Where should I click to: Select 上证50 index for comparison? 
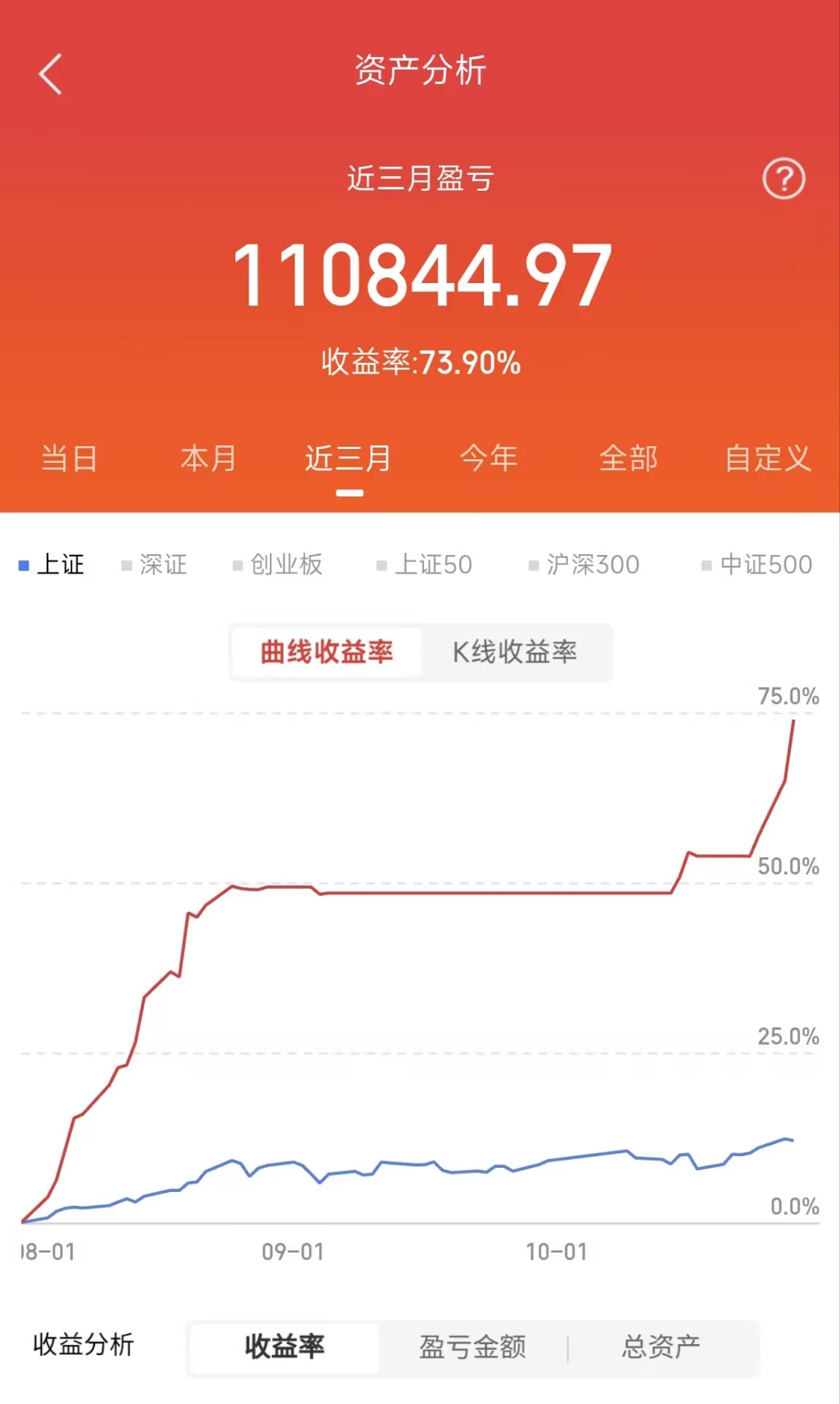tap(424, 565)
